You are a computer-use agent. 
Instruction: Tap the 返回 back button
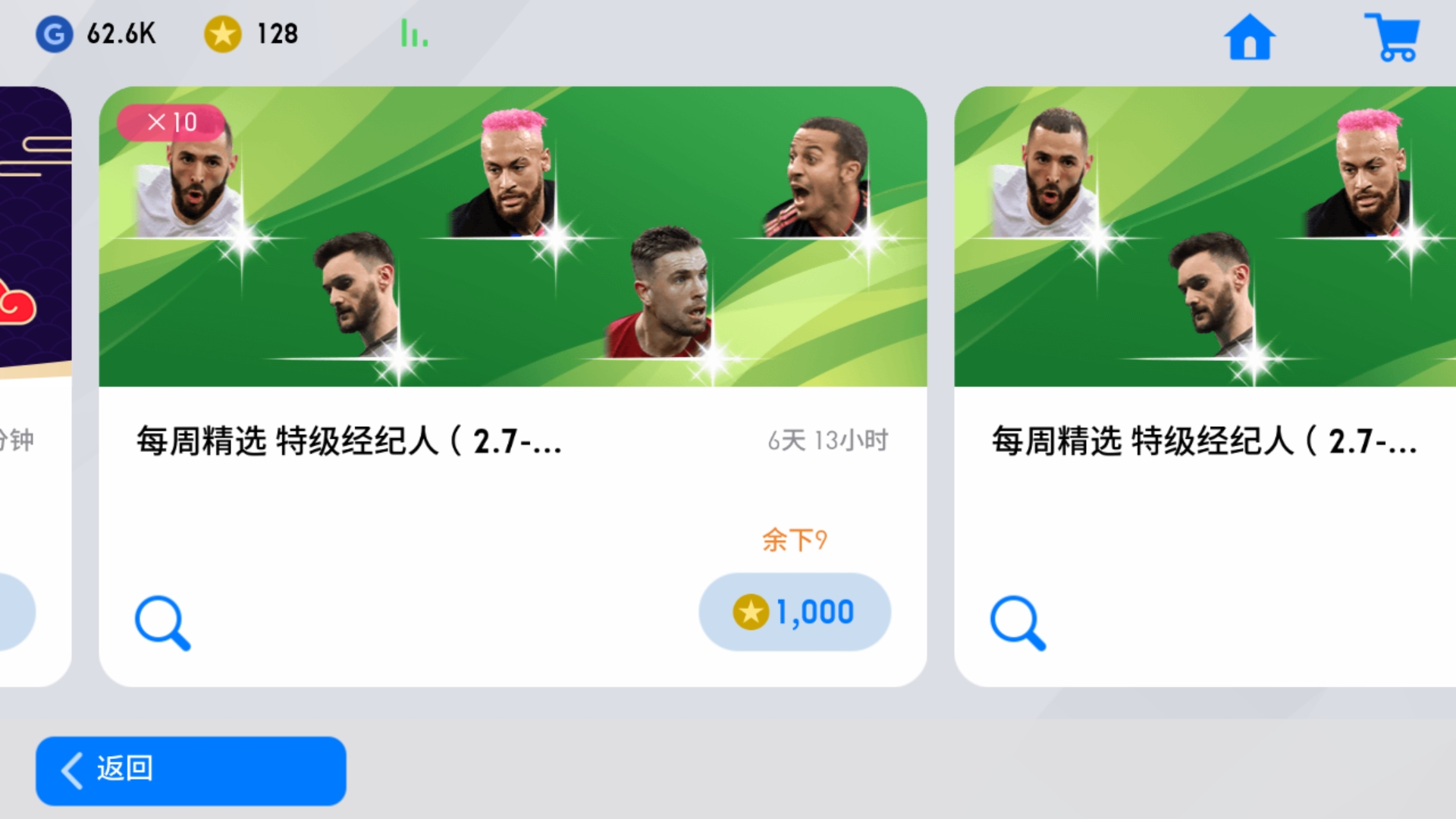191,770
